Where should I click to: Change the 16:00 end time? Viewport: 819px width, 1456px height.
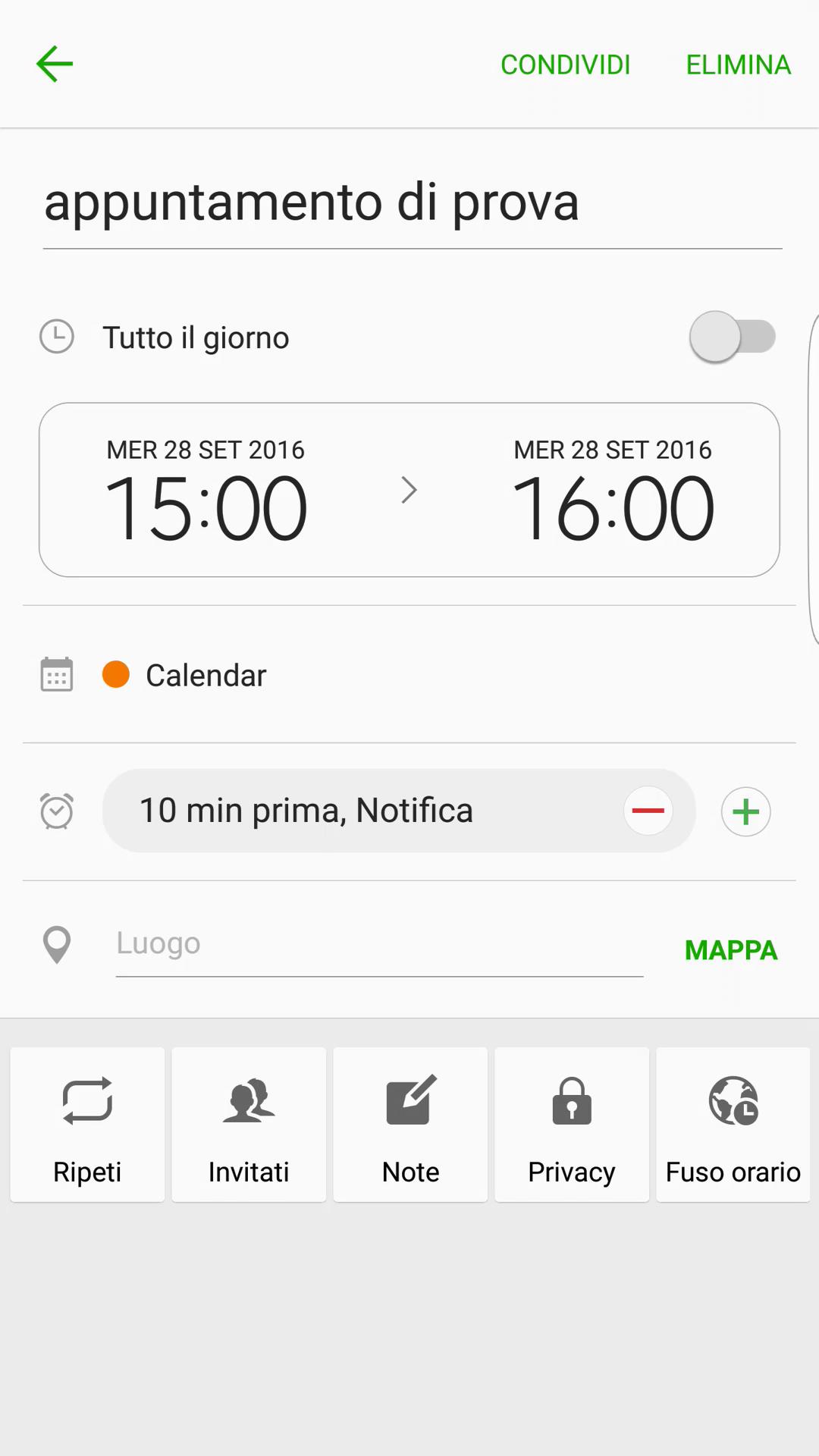pos(613,490)
